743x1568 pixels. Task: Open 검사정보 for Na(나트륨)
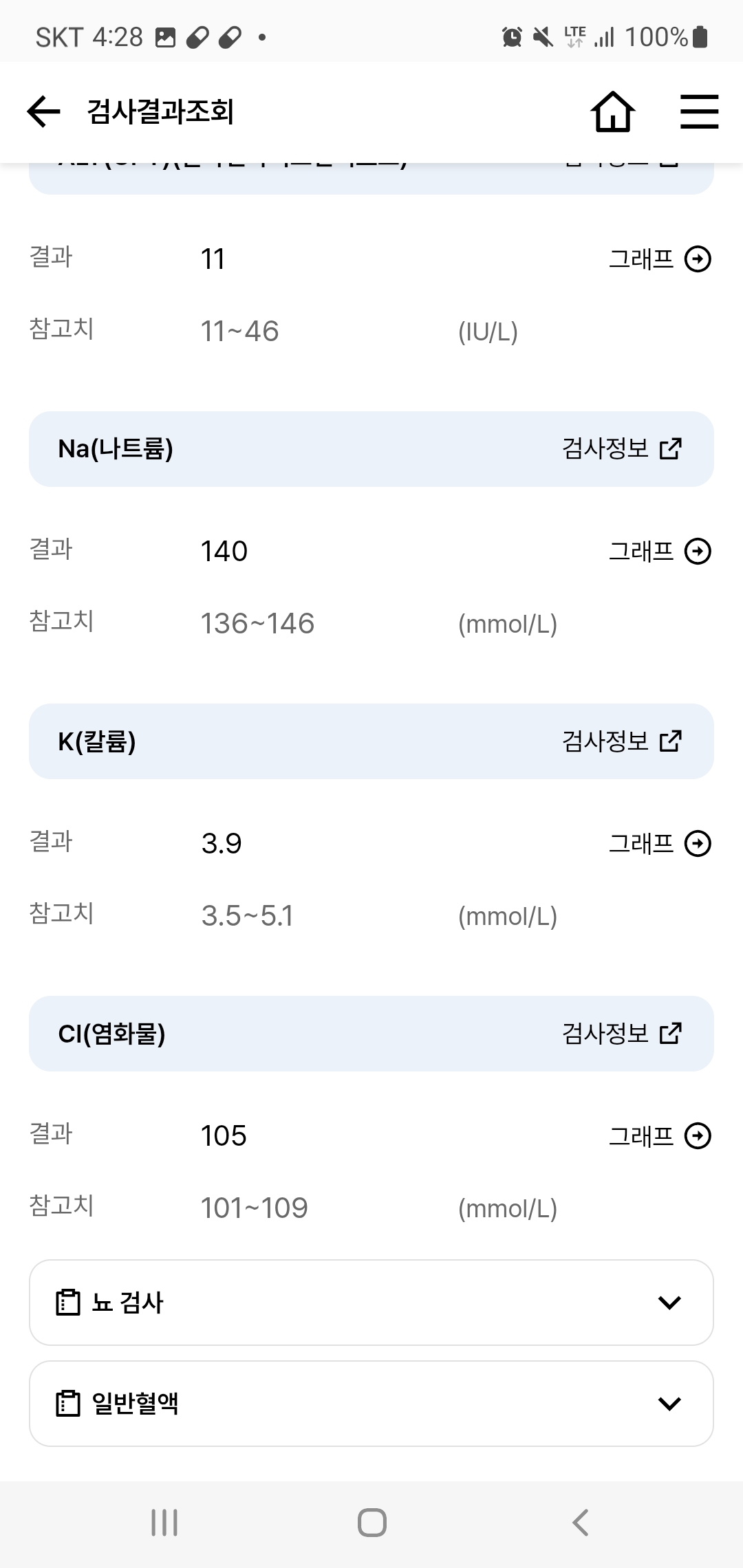click(x=621, y=449)
